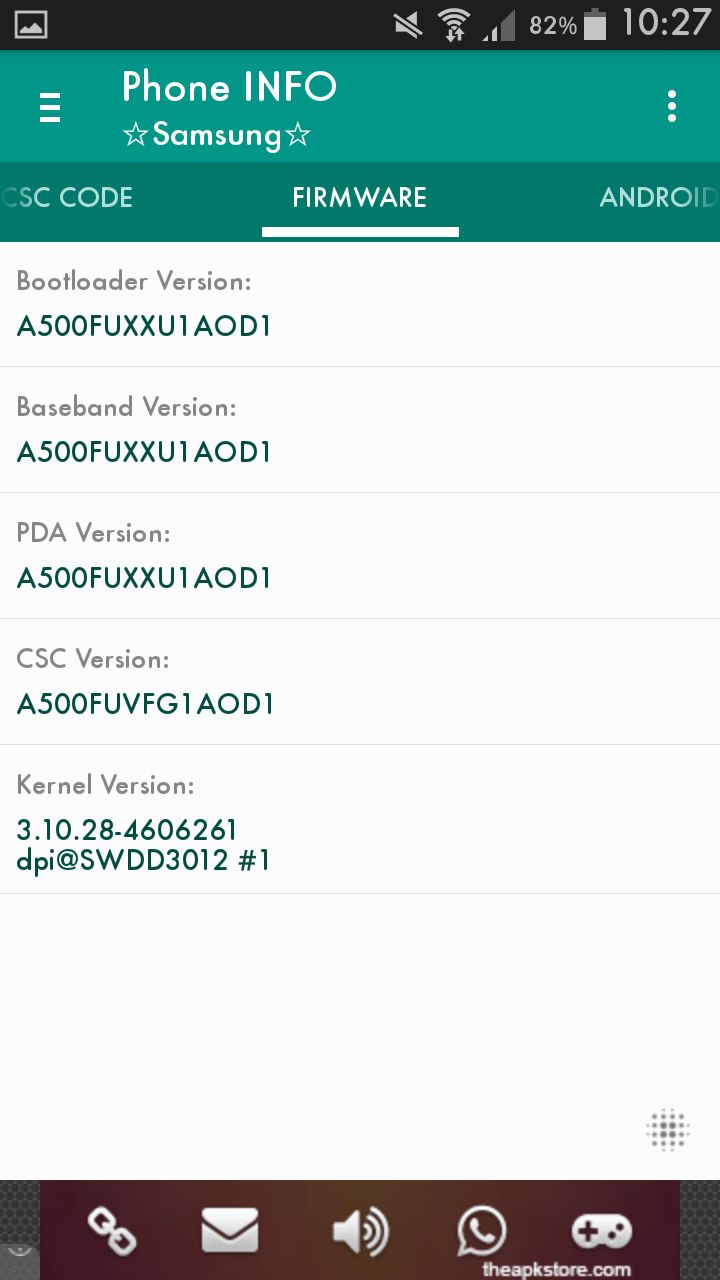The height and width of the screenshot is (1280, 720).
Task: Open the overflow menu
Action: [x=672, y=106]
